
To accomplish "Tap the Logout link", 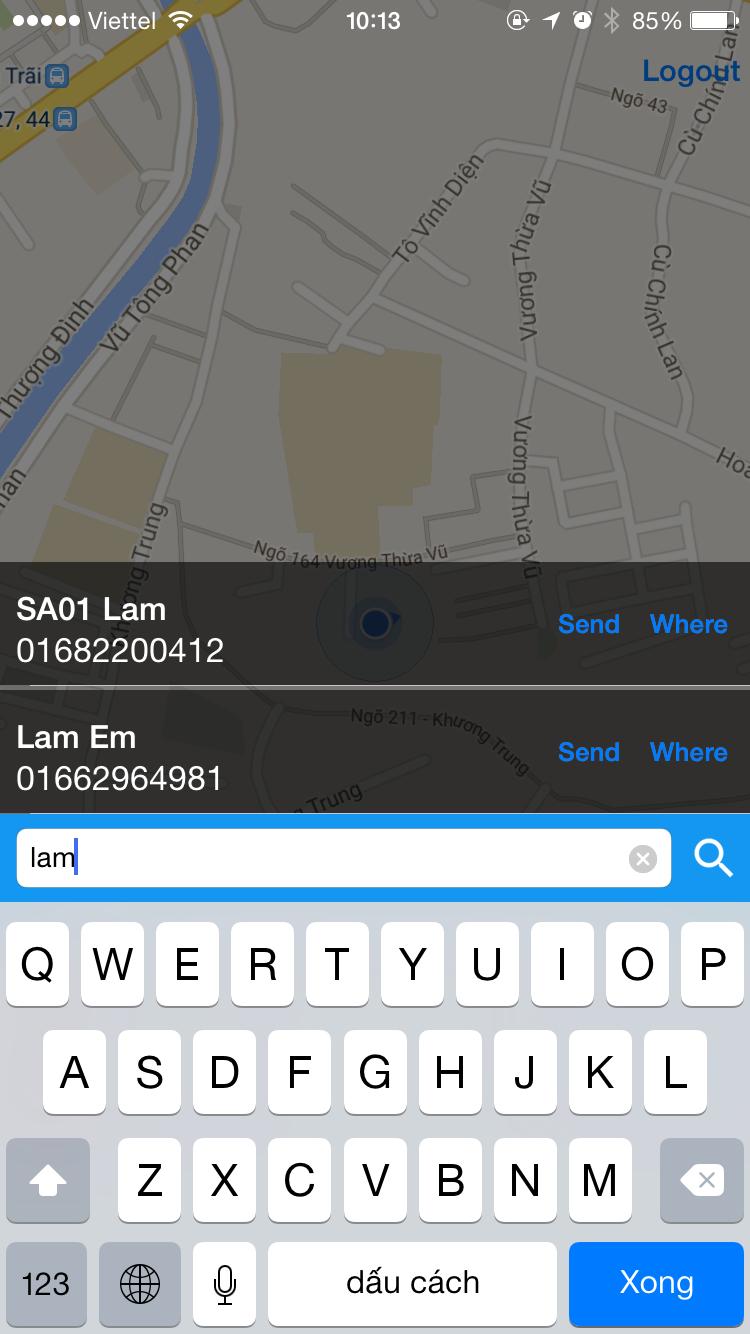I will pyautogui.click(x=690, y=71).
